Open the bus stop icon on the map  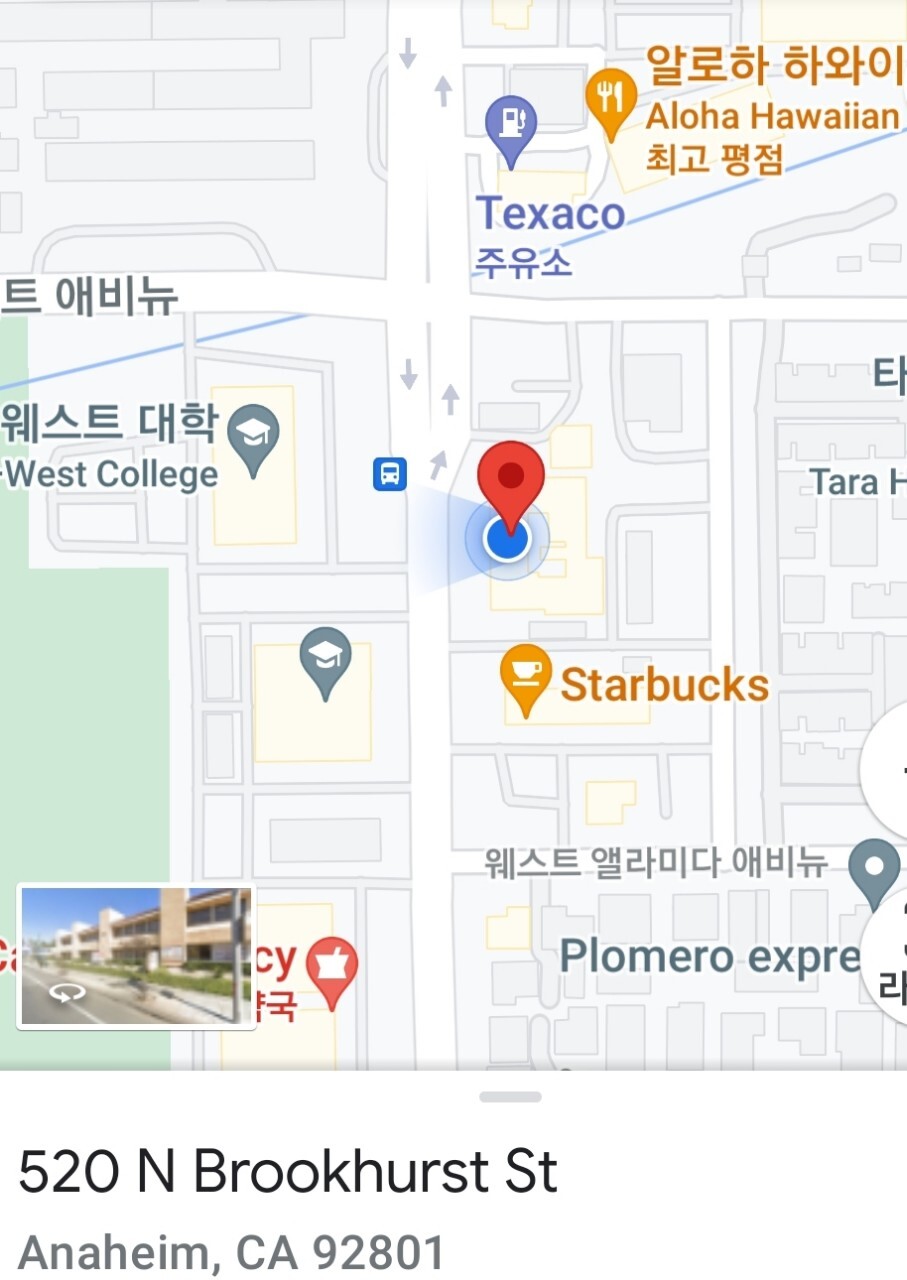390,473
